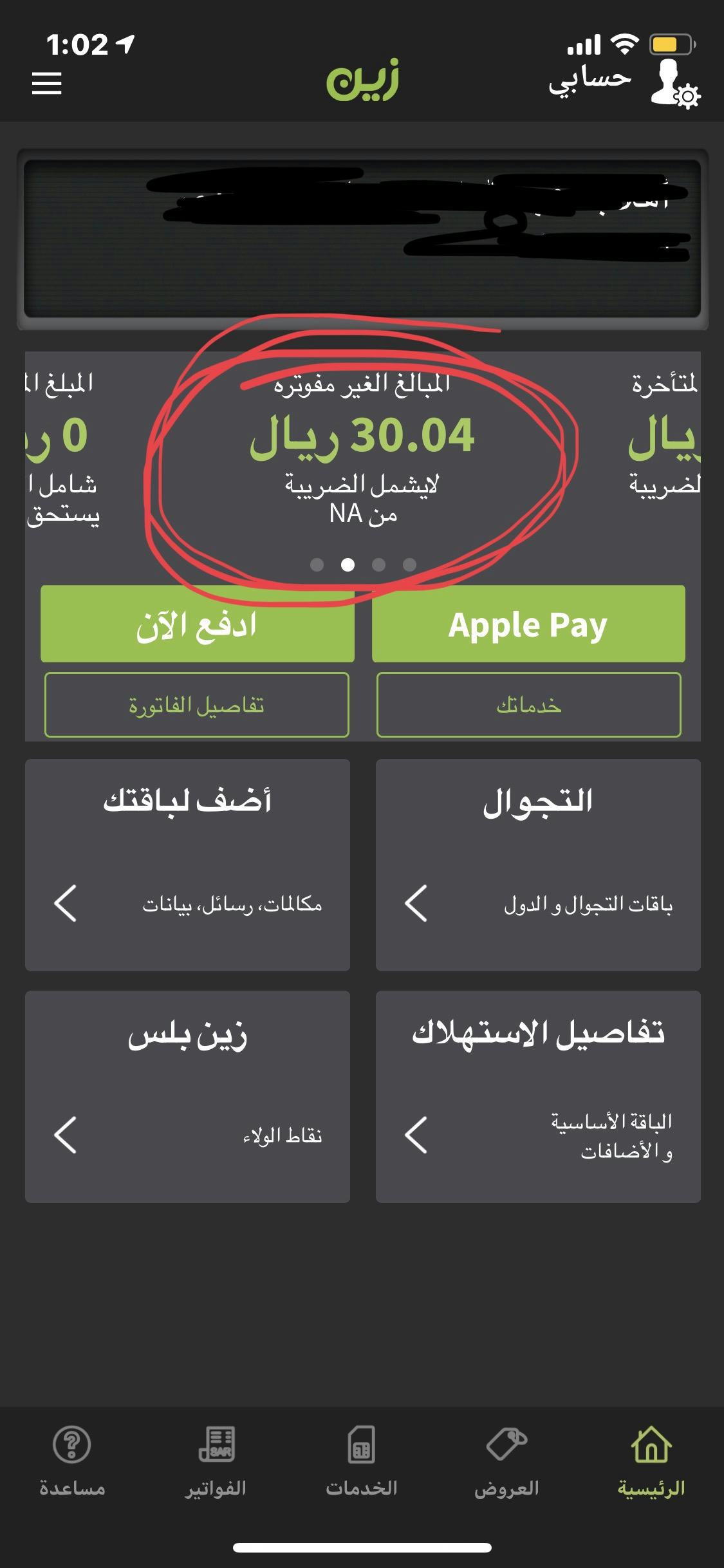Viewport: 724px width, 1568px height.
Task: Select the first page indicator dot
Action: [317, 565]
